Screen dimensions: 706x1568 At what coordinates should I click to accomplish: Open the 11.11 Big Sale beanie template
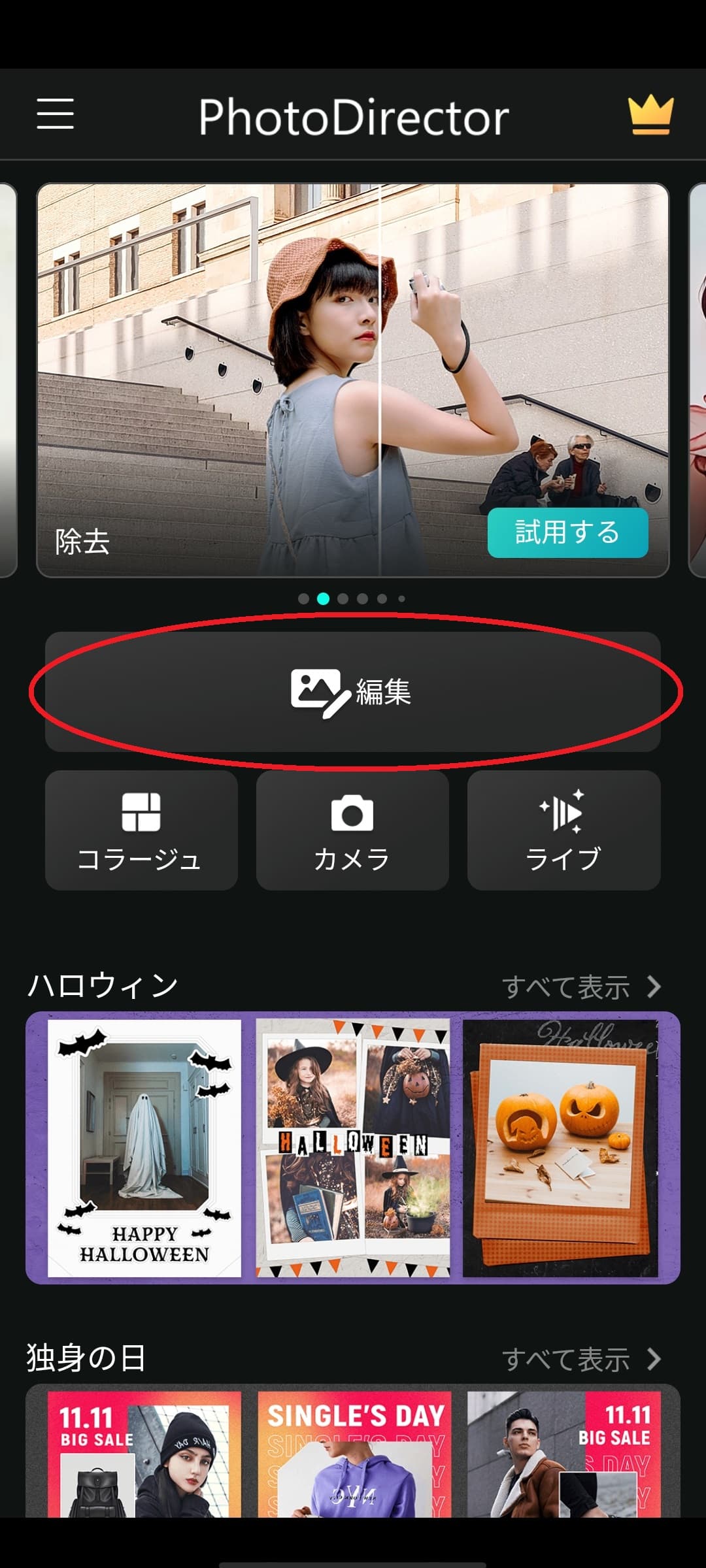pyautogui.click(x=144, y=1454)
